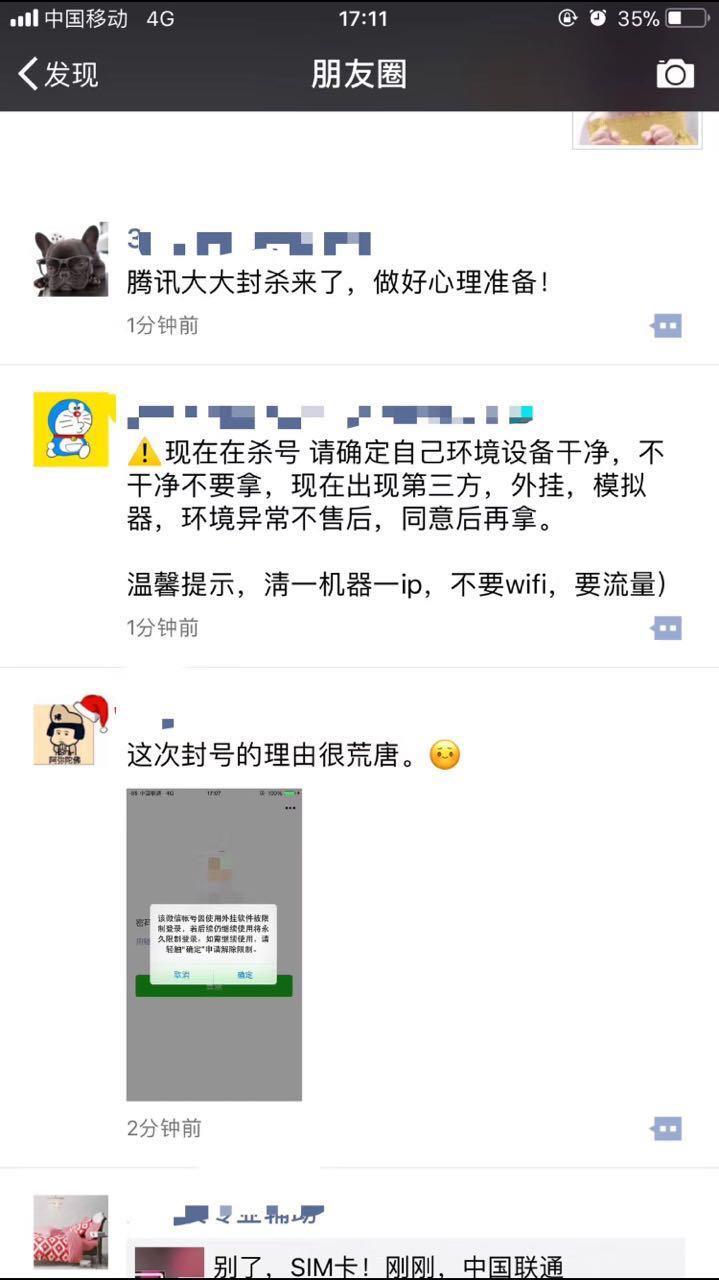Open the camera to post a moment
This screenshot has width=719, height=1280.
[x=675, y=74]
